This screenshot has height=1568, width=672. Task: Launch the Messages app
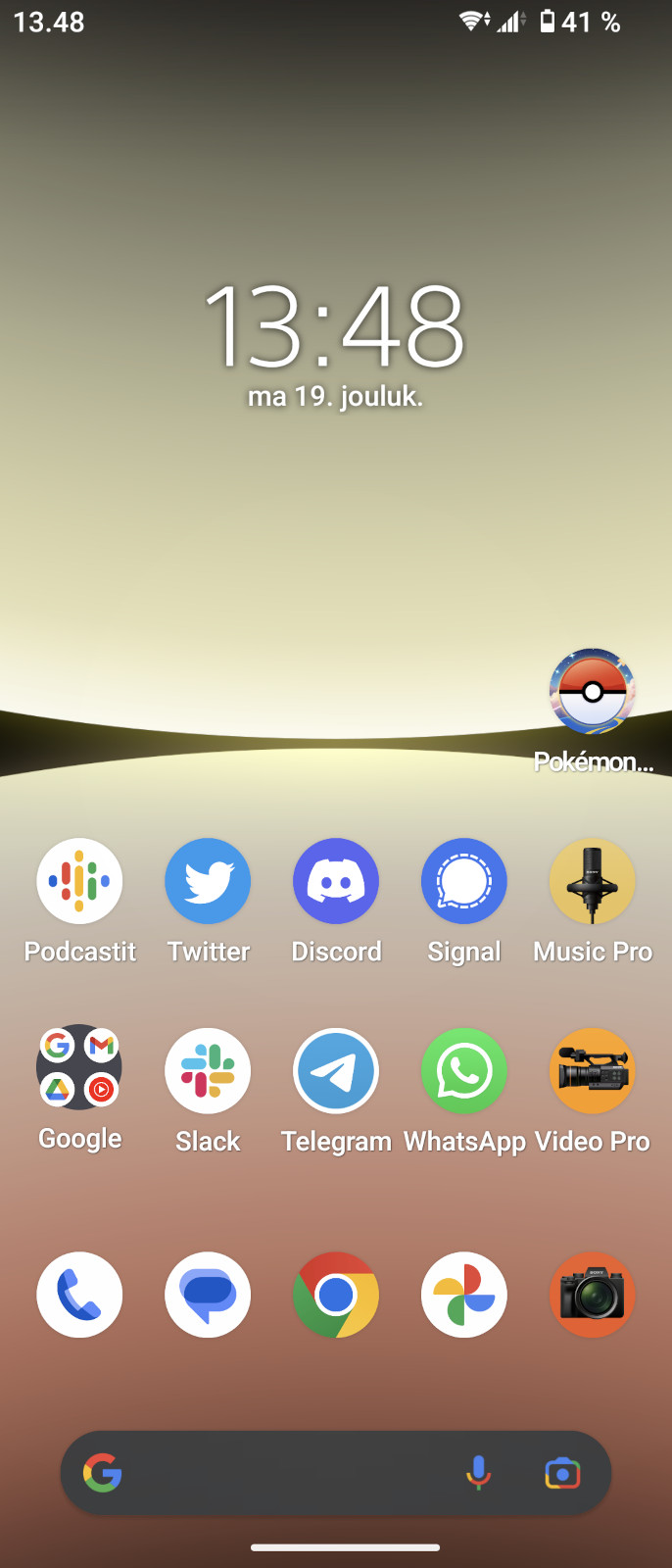click(208, 1295)
